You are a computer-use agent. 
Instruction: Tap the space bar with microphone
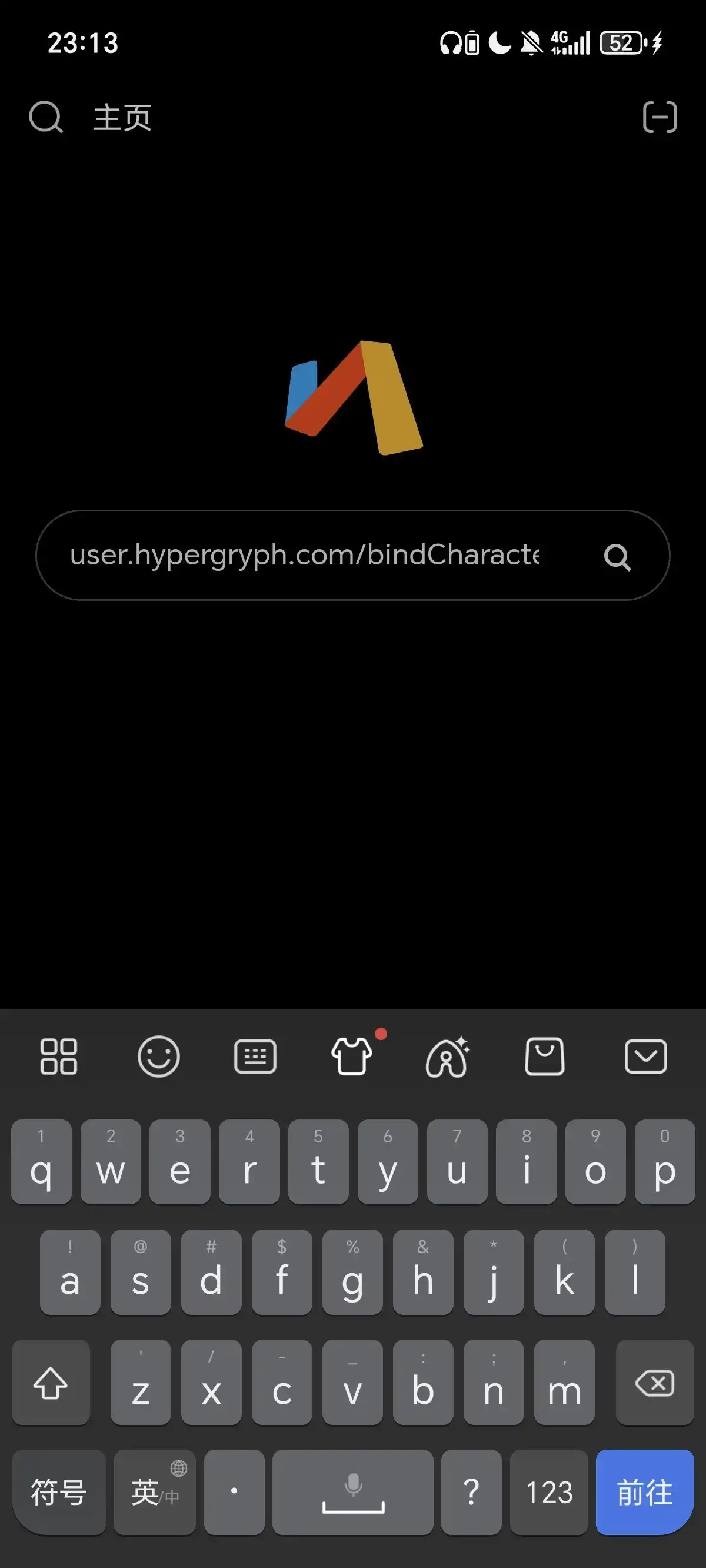coord(353,1493)
